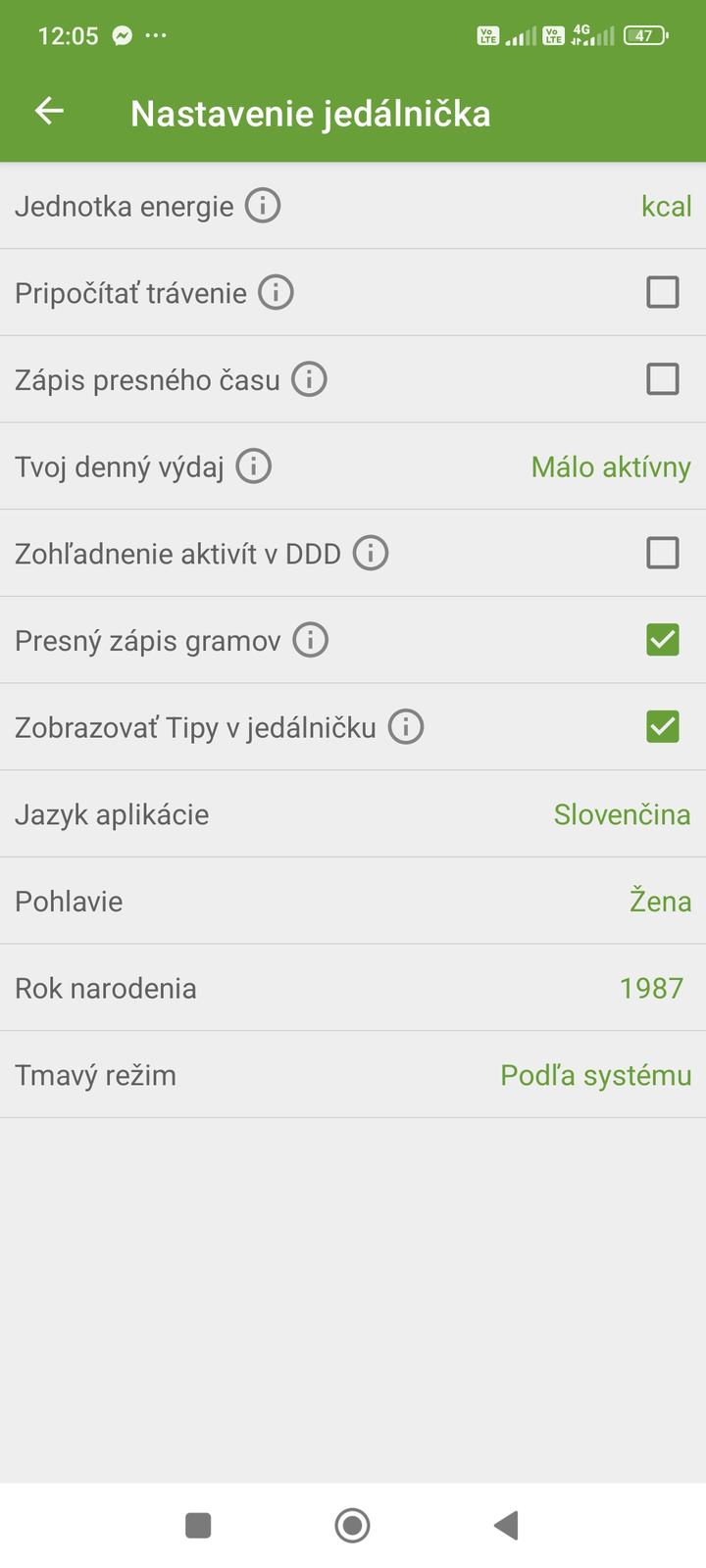Viewport: 706px width, 1568px height.
Task: Go back from Nastavenie jedálnička
Action: pos(49,112)
